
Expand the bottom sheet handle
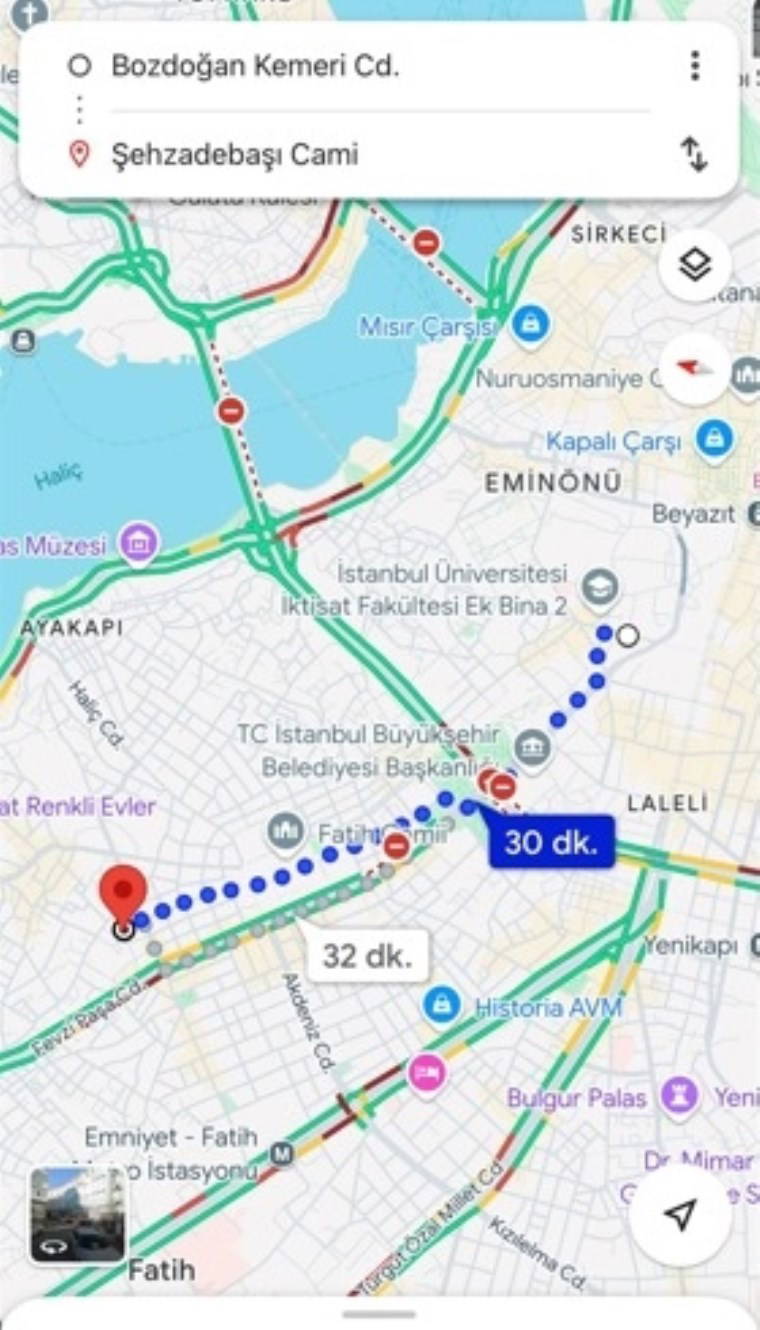pyautogui.click(x=380, y=1313)
